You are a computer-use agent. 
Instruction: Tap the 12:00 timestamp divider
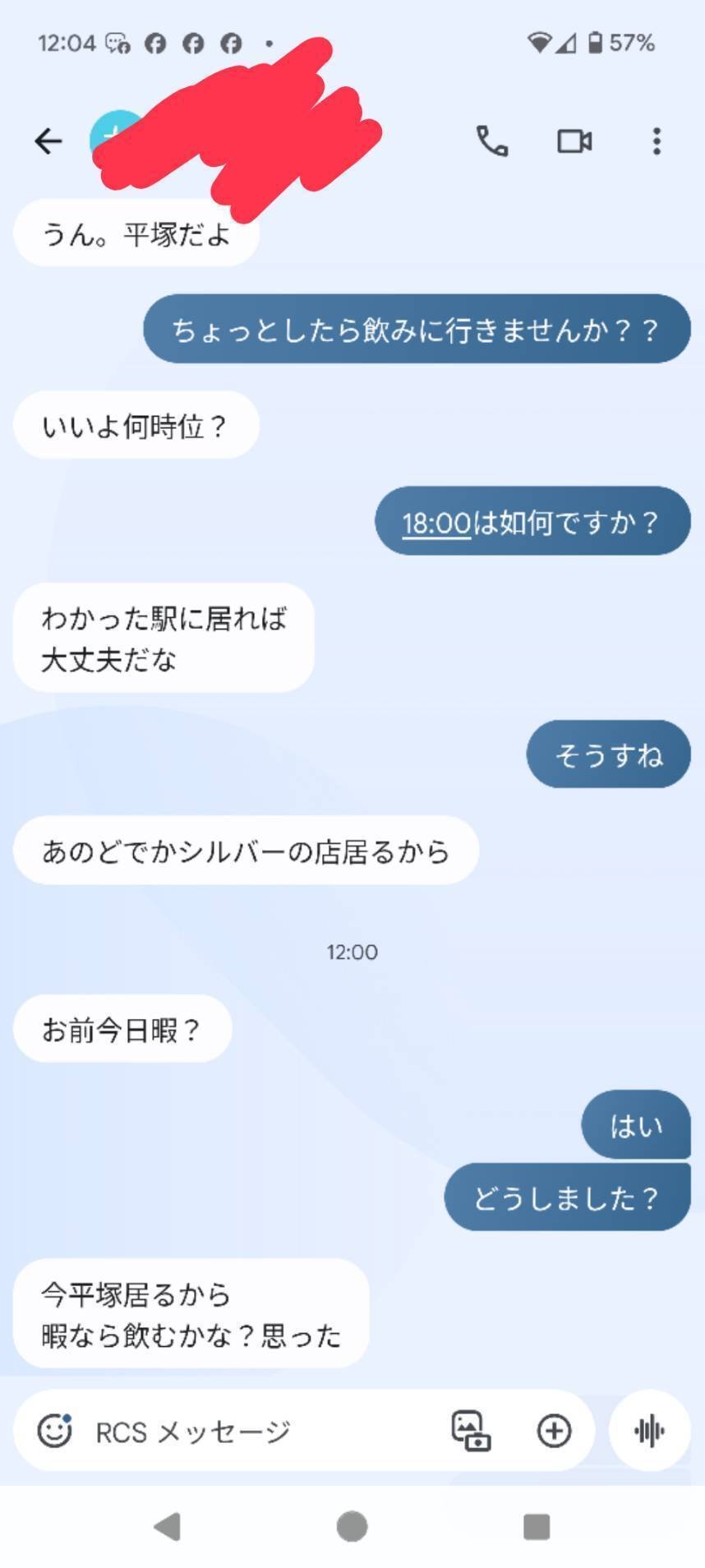click(352, 952)
